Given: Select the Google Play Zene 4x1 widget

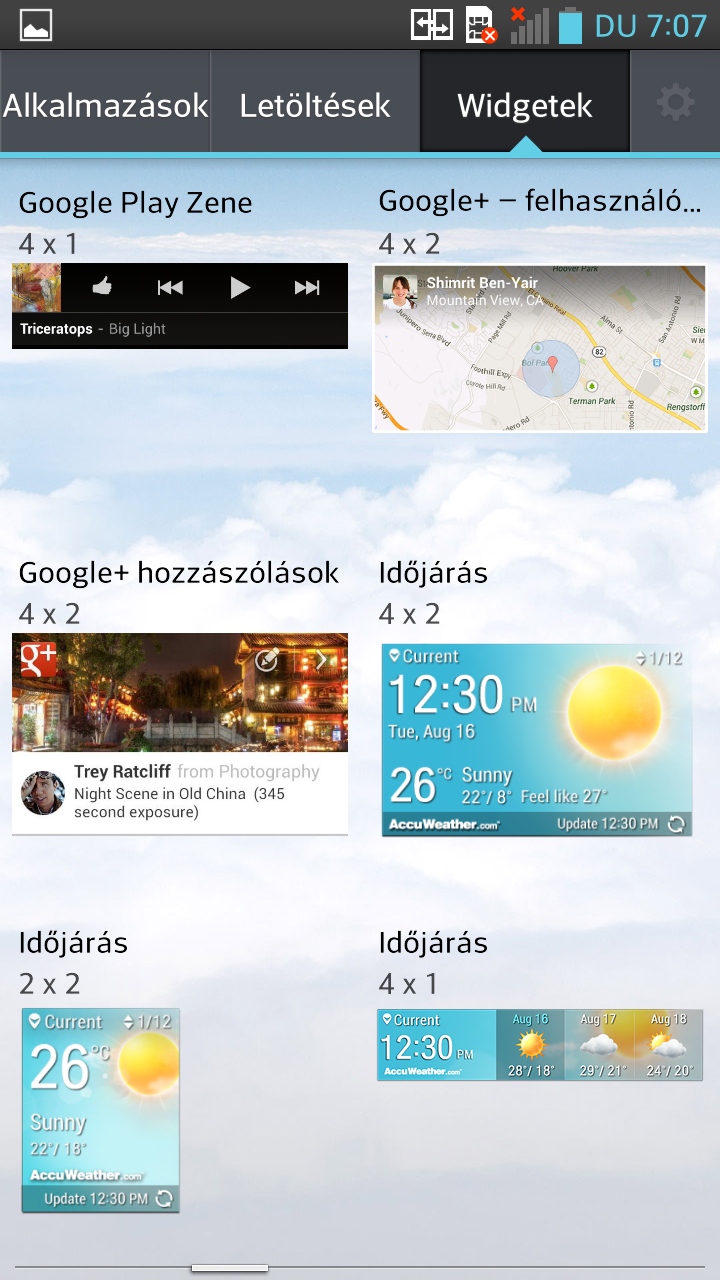Looking at the screenshot, I should (180, 305).
